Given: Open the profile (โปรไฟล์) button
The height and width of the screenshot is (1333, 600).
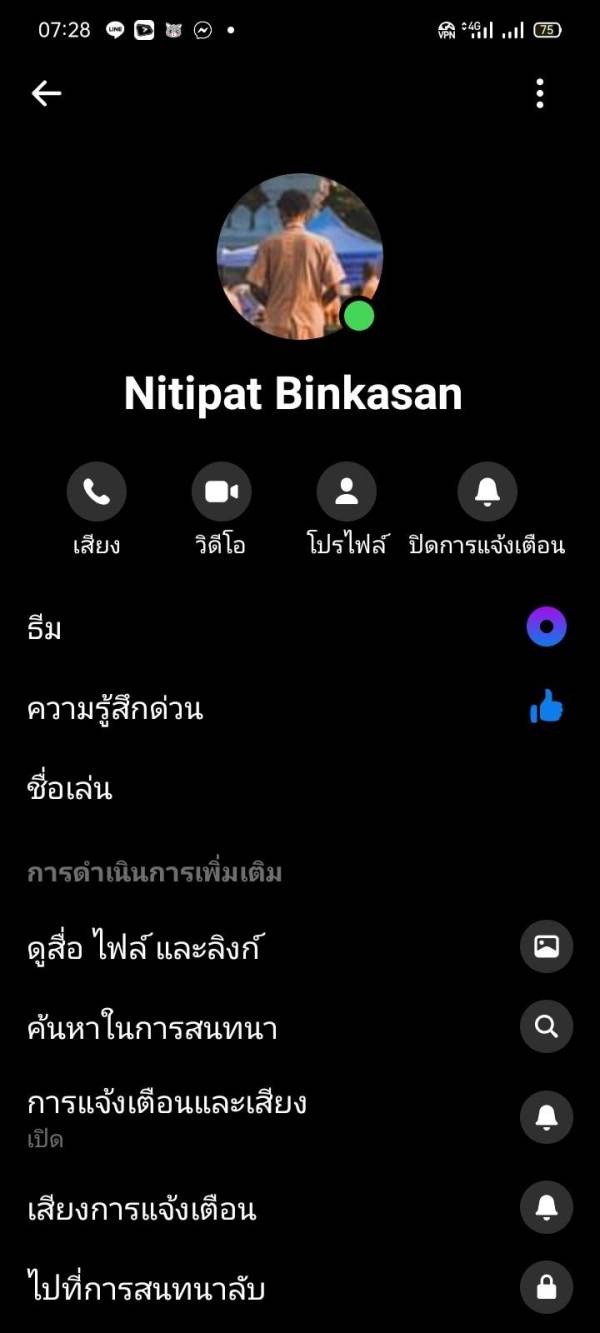Looking at the screenshot, I should [346, 492].
